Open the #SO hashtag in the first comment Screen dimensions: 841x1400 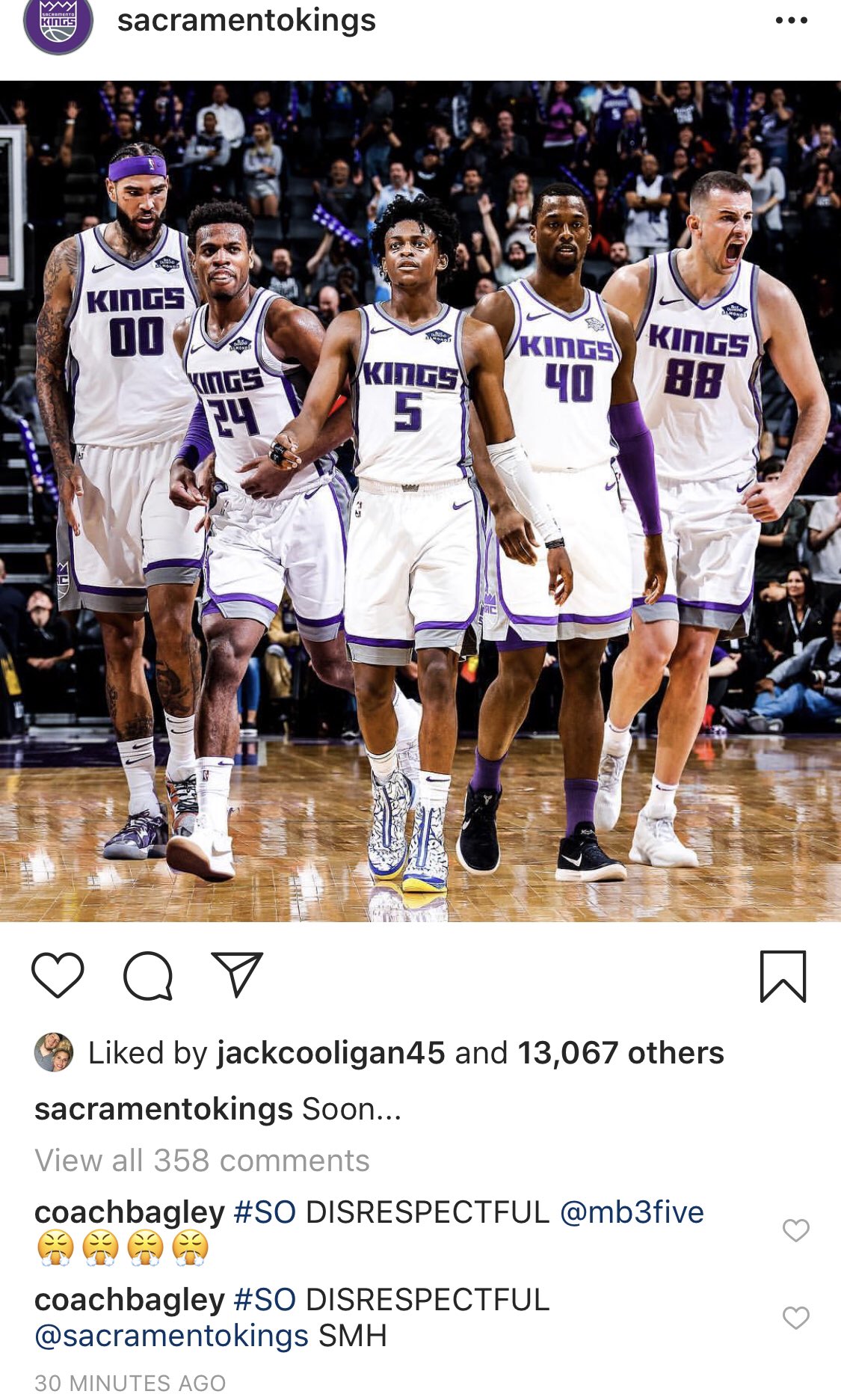(x=265, y=1212)
